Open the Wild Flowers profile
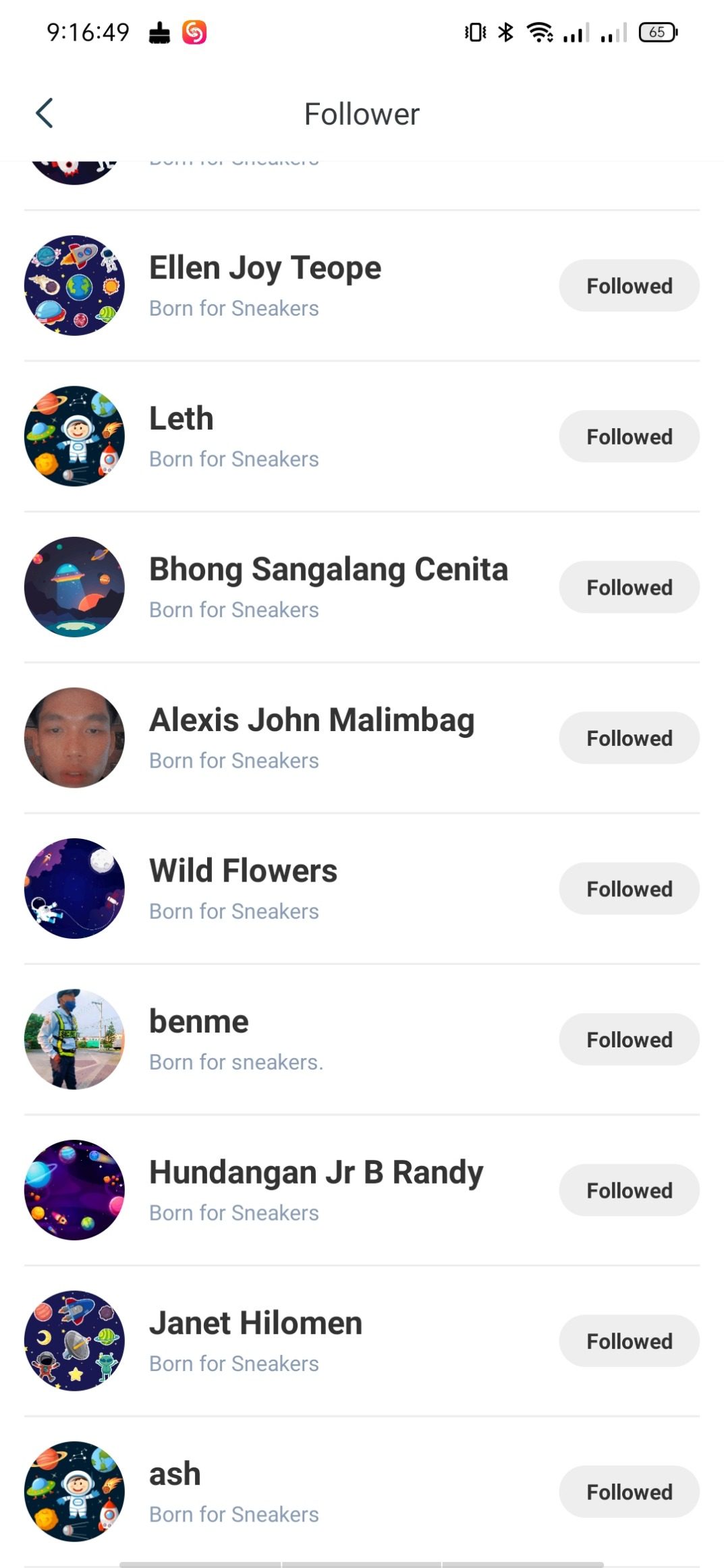The image size is (724, 1568). (x=243, y=871)
